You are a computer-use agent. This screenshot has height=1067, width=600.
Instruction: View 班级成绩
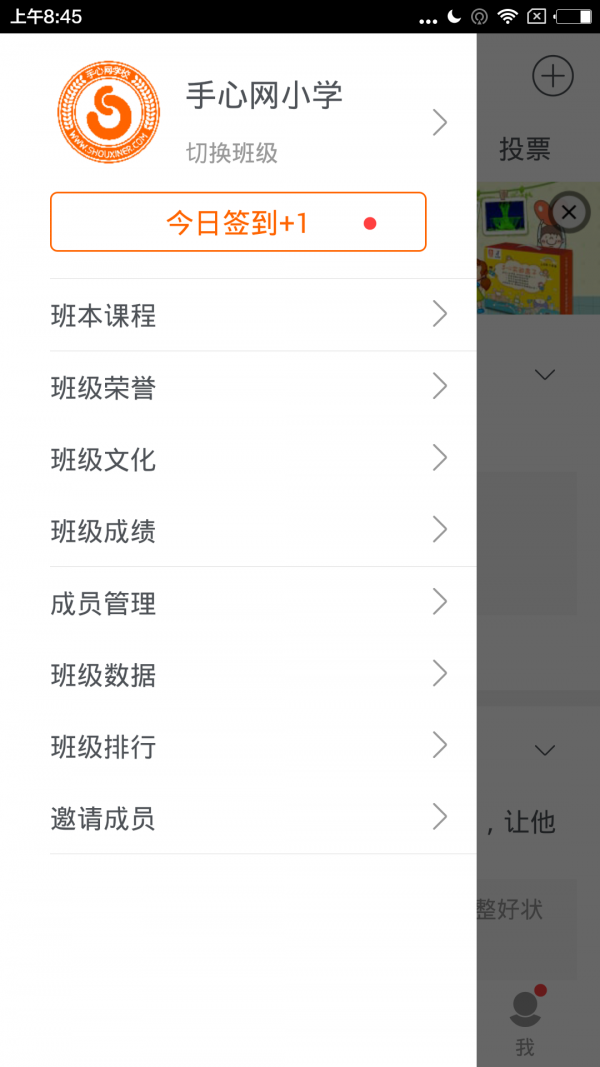pos(250,531)
